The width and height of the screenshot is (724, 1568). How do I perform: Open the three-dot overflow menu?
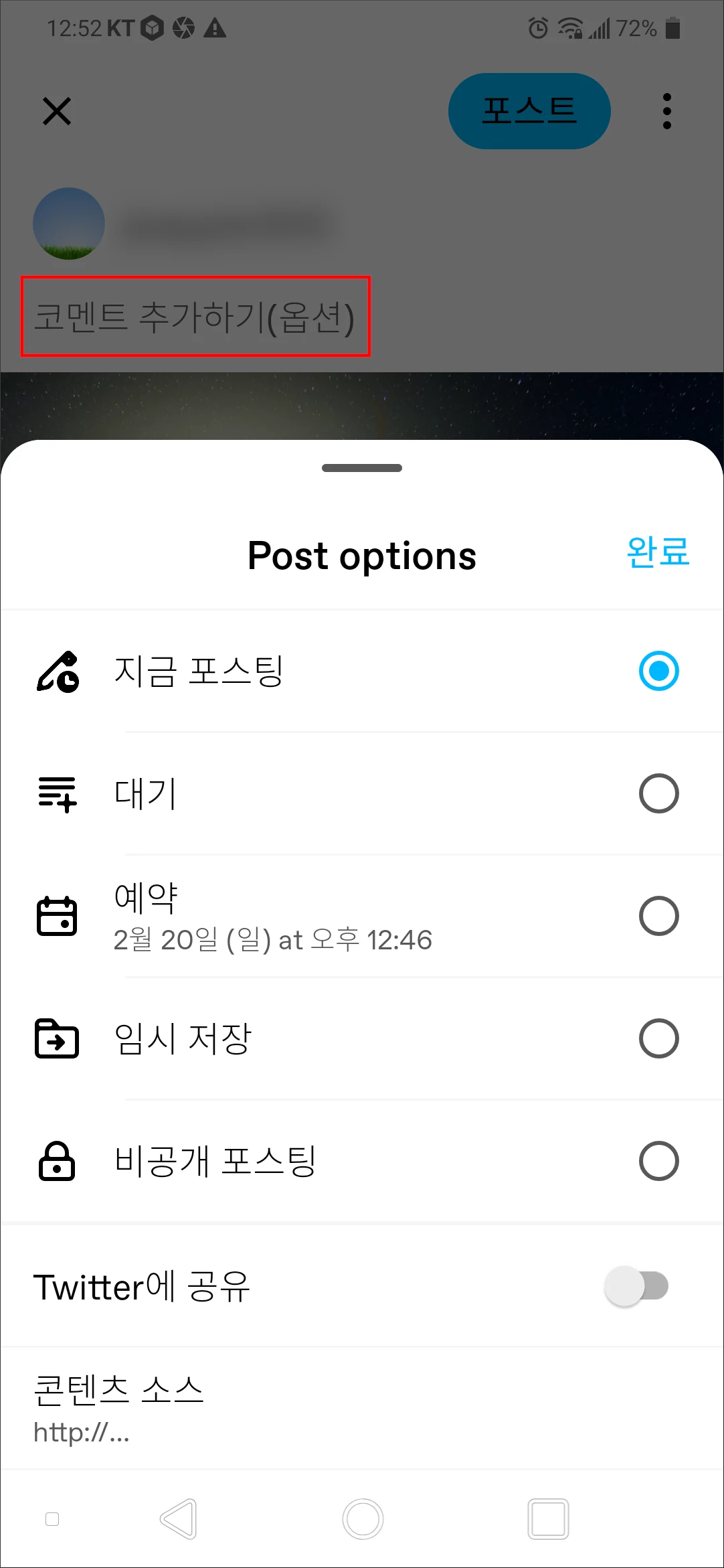pyautogui.click(x=666, y=111)
